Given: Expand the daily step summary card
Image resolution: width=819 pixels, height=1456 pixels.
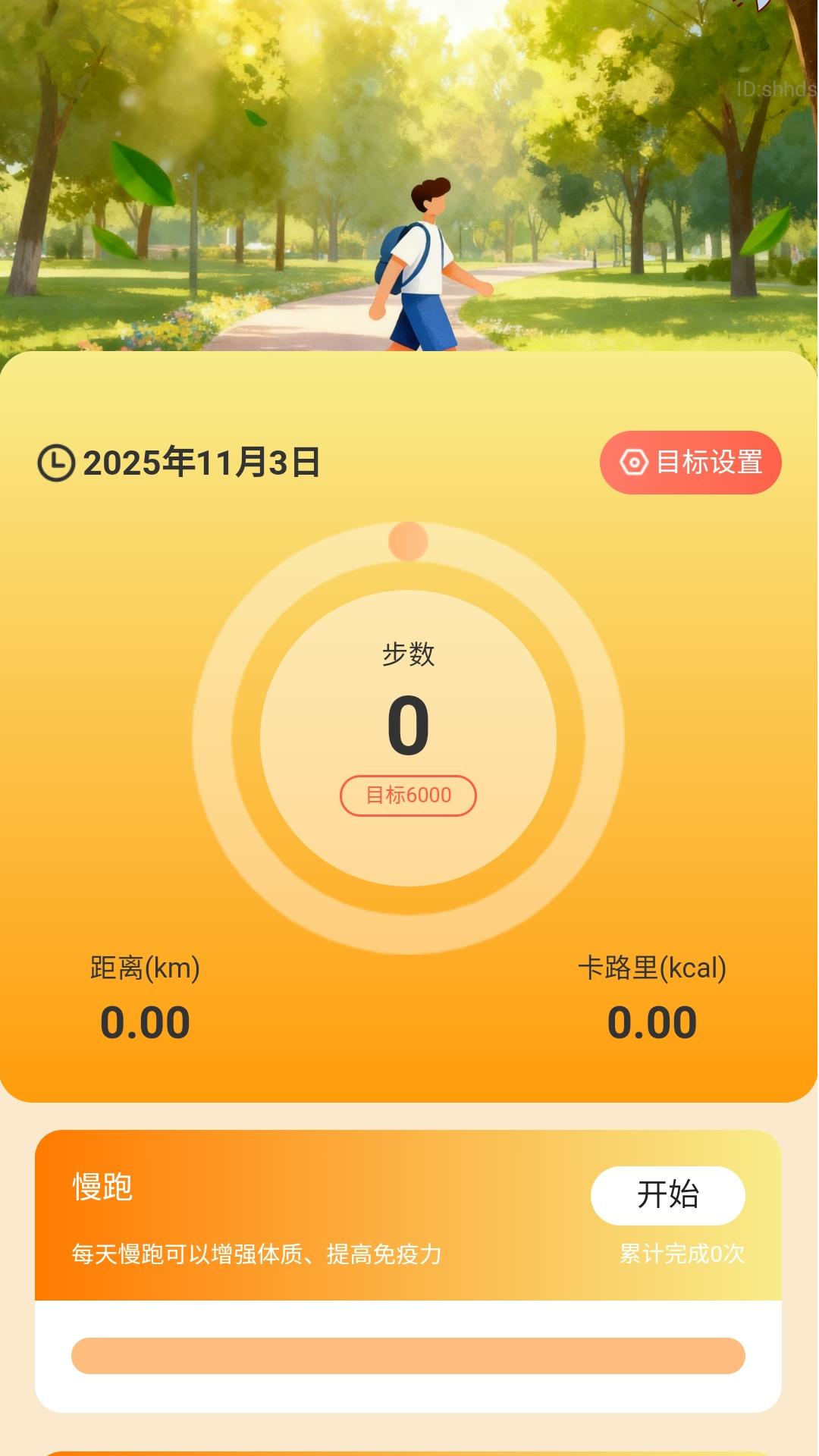Looking at the screenshot, I should click(x=408, y=728).
